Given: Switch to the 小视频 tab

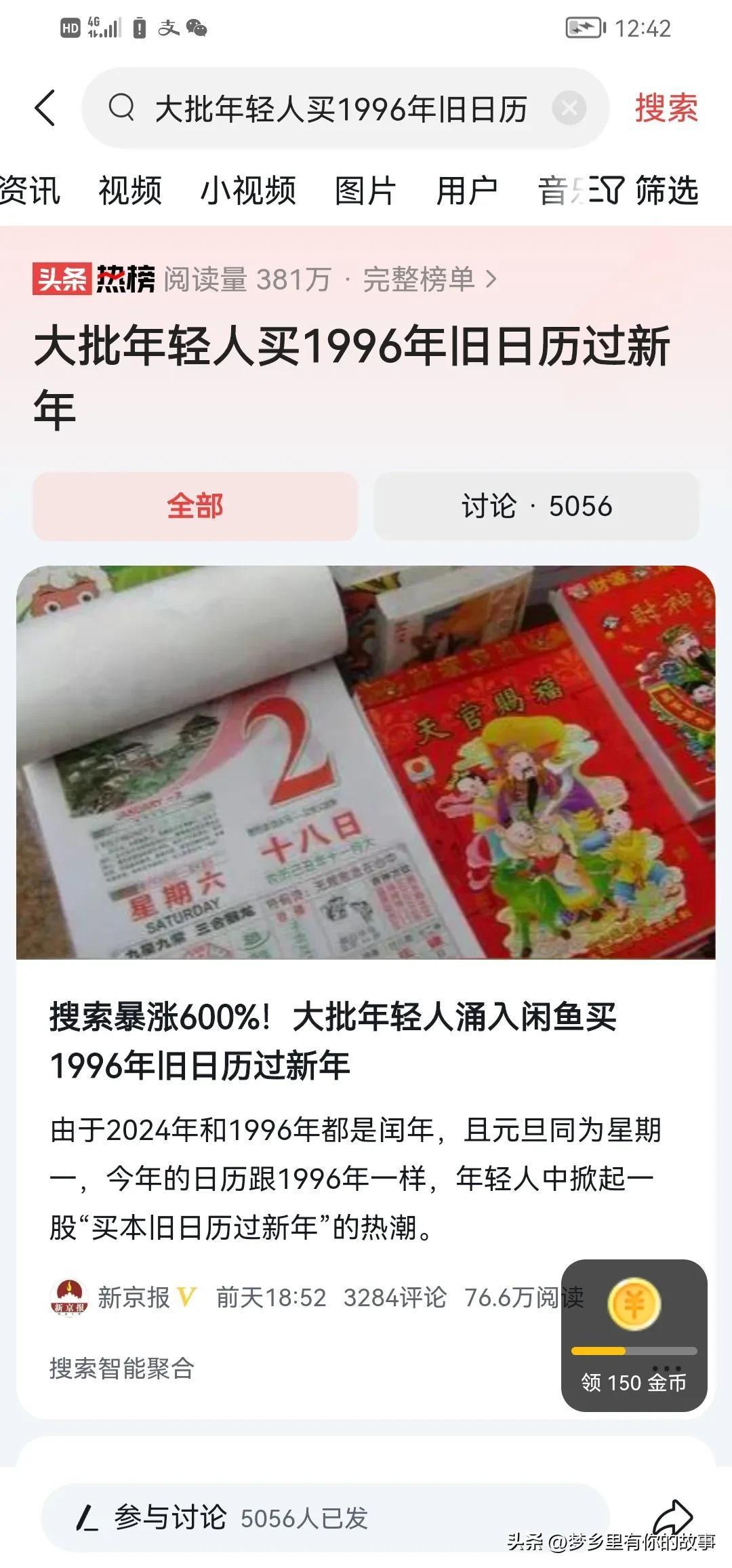Looking at the screenshot, I should pyautogui.click(x=248, y=190).
